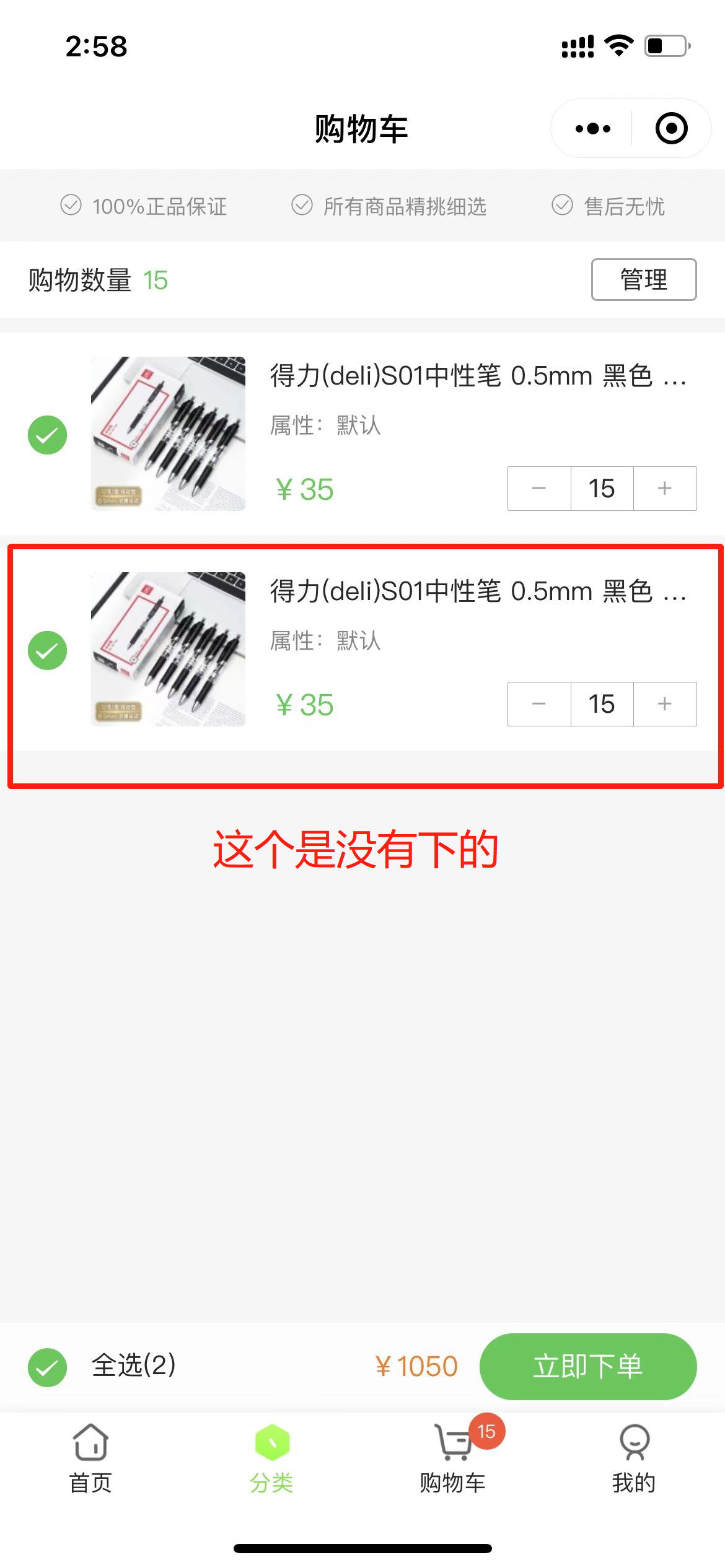Uncheck the second cart item checkbox
This screenshot has width=725, height=1568.
47,650
